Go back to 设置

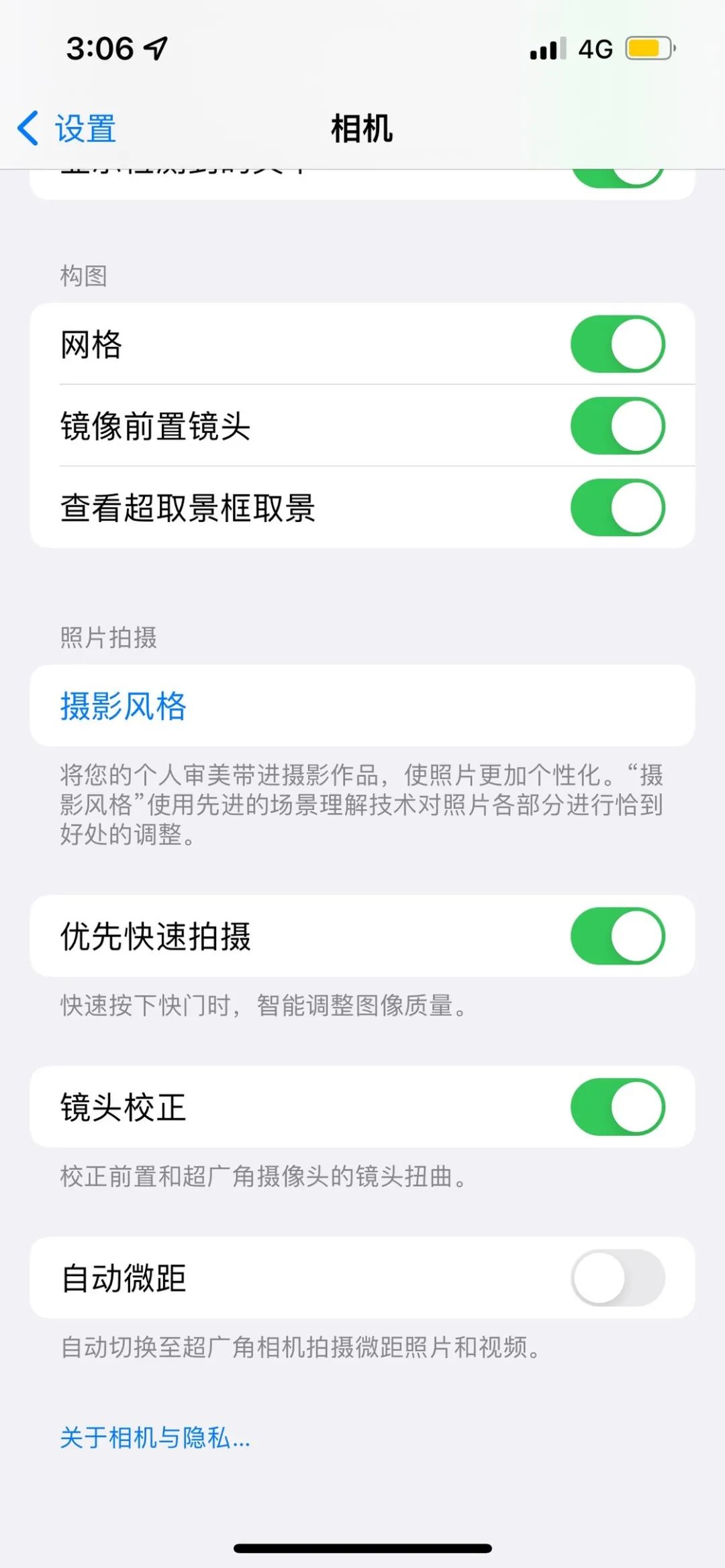[67, 128]
